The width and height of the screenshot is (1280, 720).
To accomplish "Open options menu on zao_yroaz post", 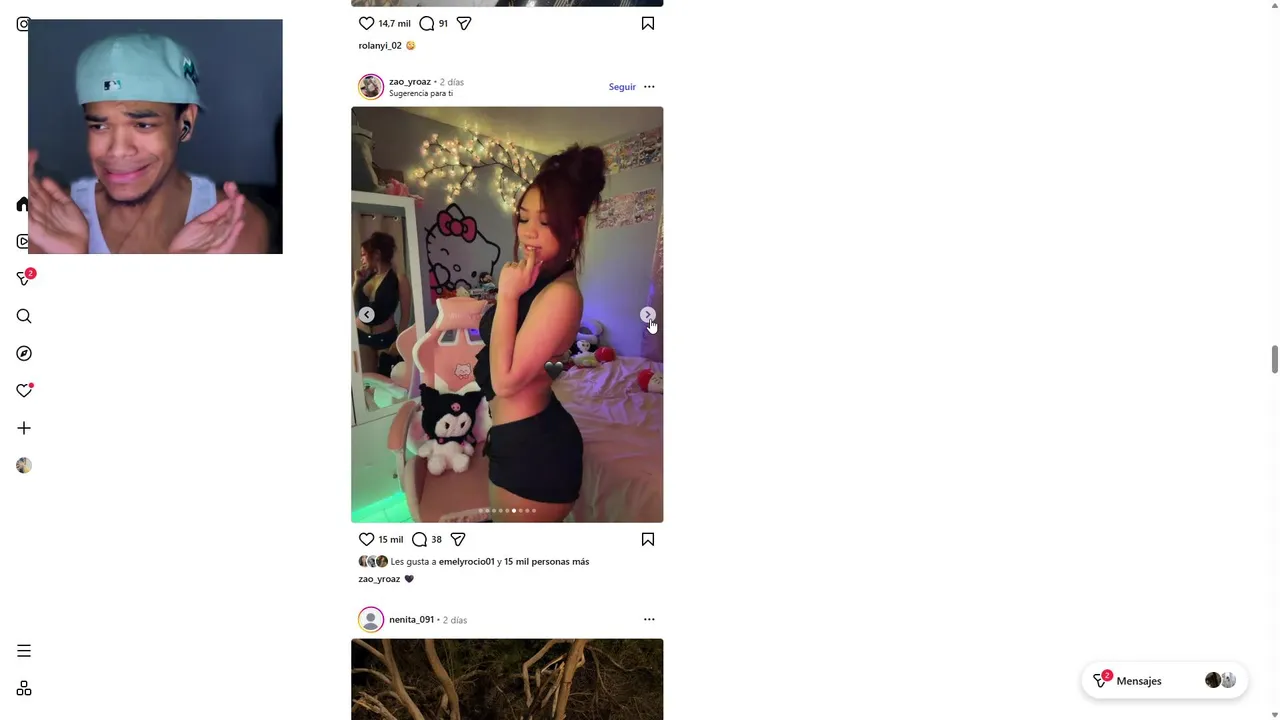I will click(649, 87).
